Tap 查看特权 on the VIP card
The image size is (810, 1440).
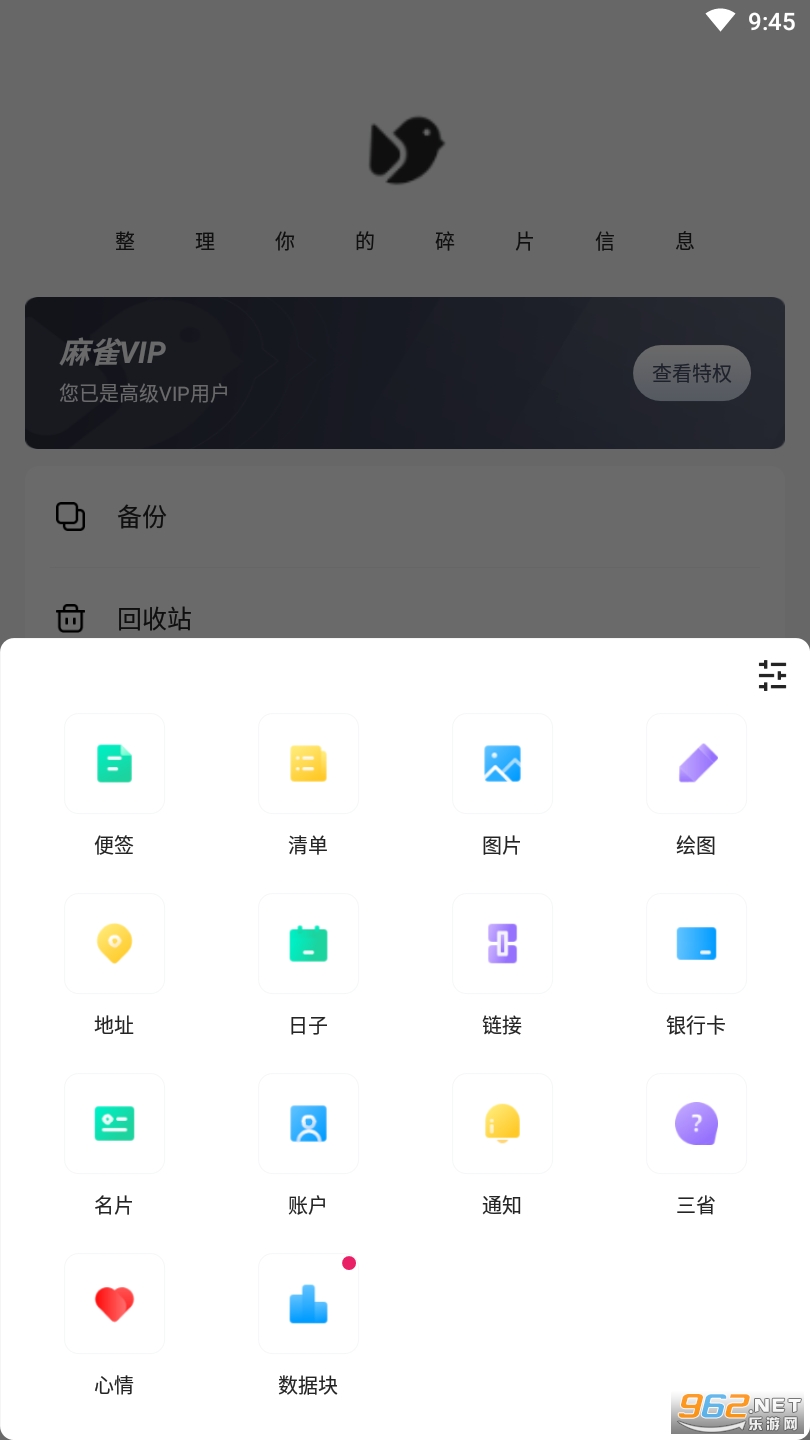coord(692,373)
